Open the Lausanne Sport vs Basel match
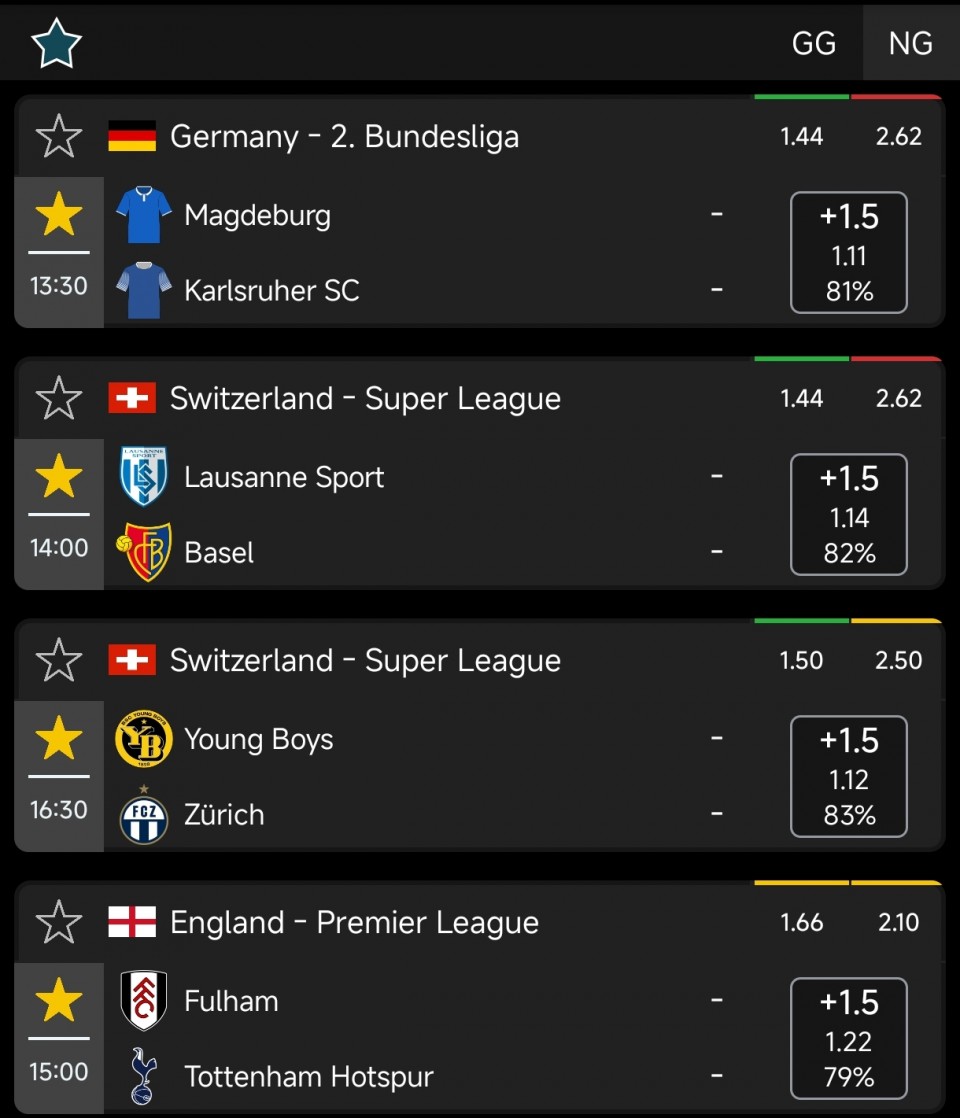 pos(400,514)
